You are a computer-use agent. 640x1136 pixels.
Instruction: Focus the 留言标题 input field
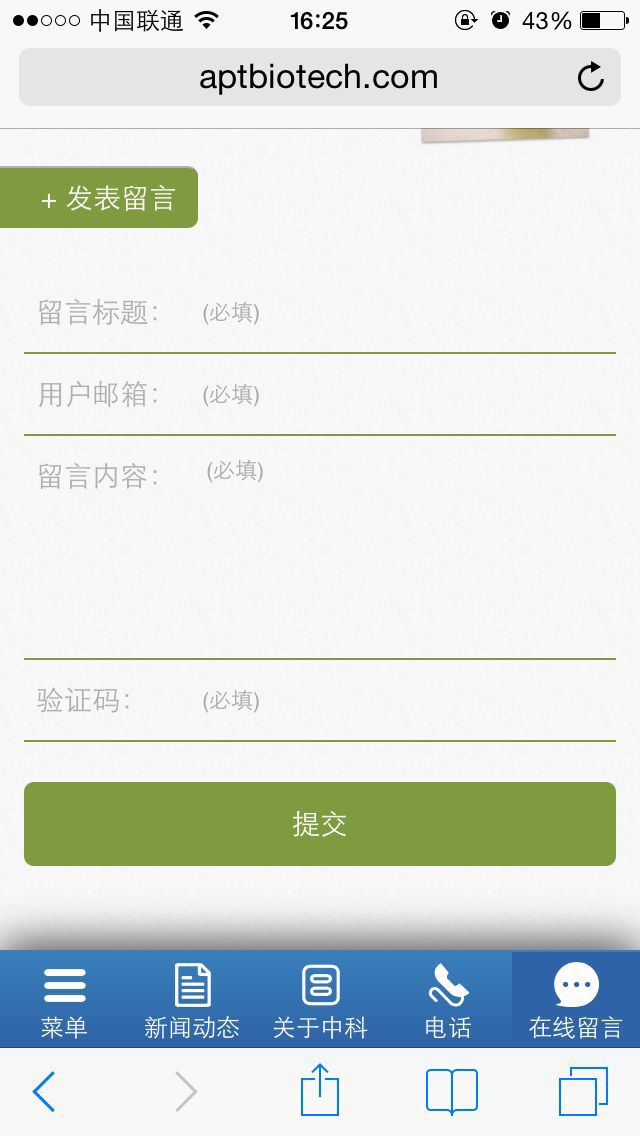(400, 314)
